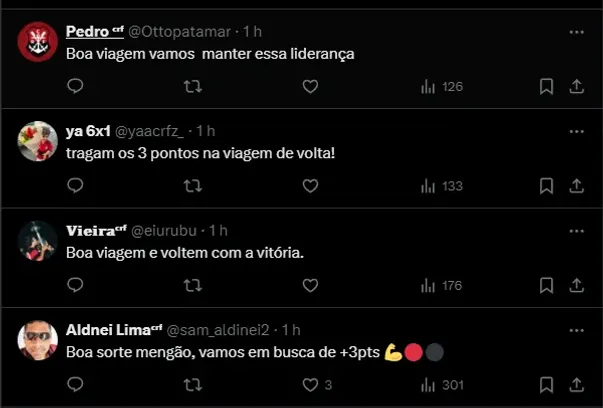This screenshot has width=603, height=408.
Task: Like ya 6x1's tweet
Action: tap(310, 186)
